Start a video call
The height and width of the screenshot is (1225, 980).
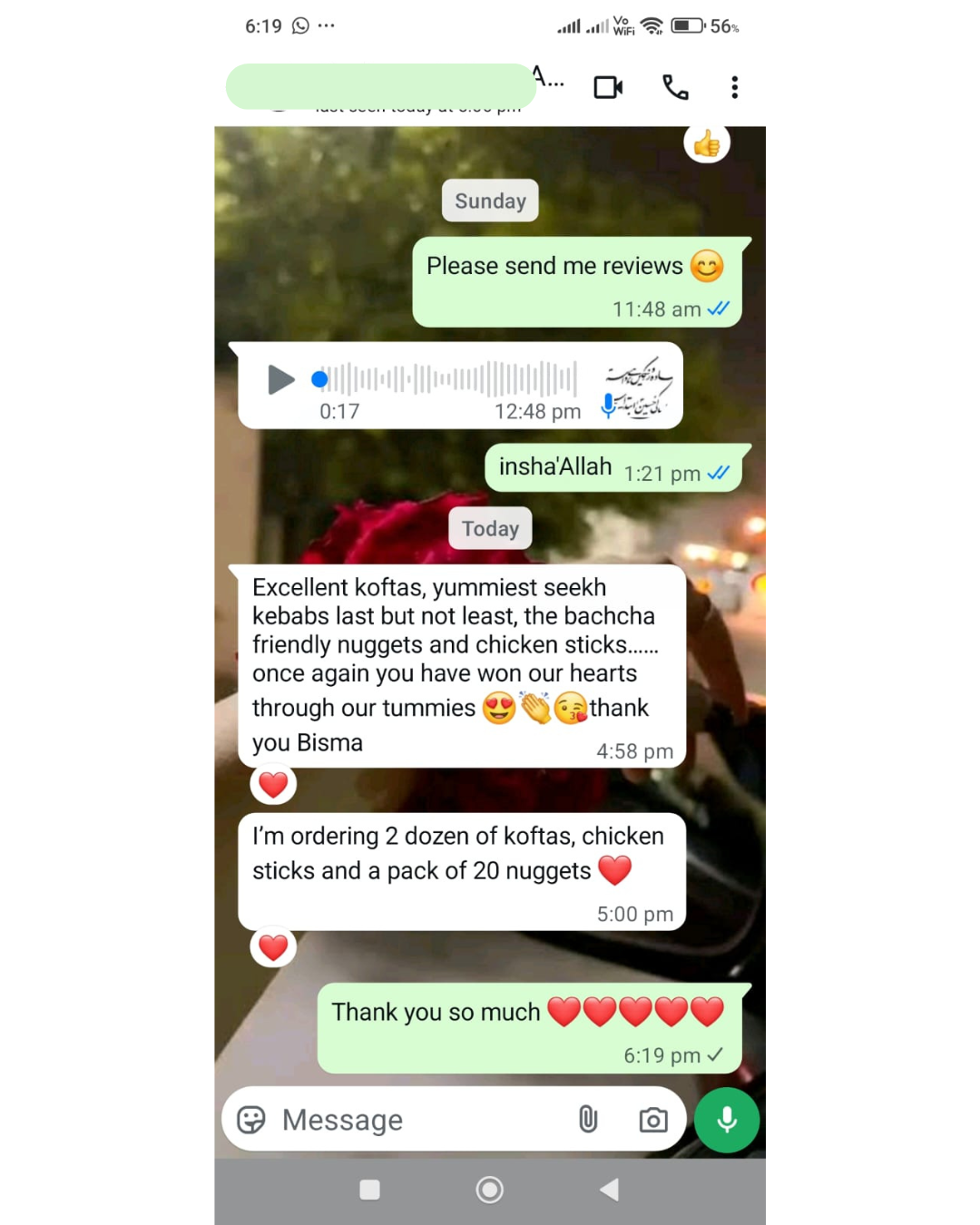pyautogui.click(x=608, y=87)
